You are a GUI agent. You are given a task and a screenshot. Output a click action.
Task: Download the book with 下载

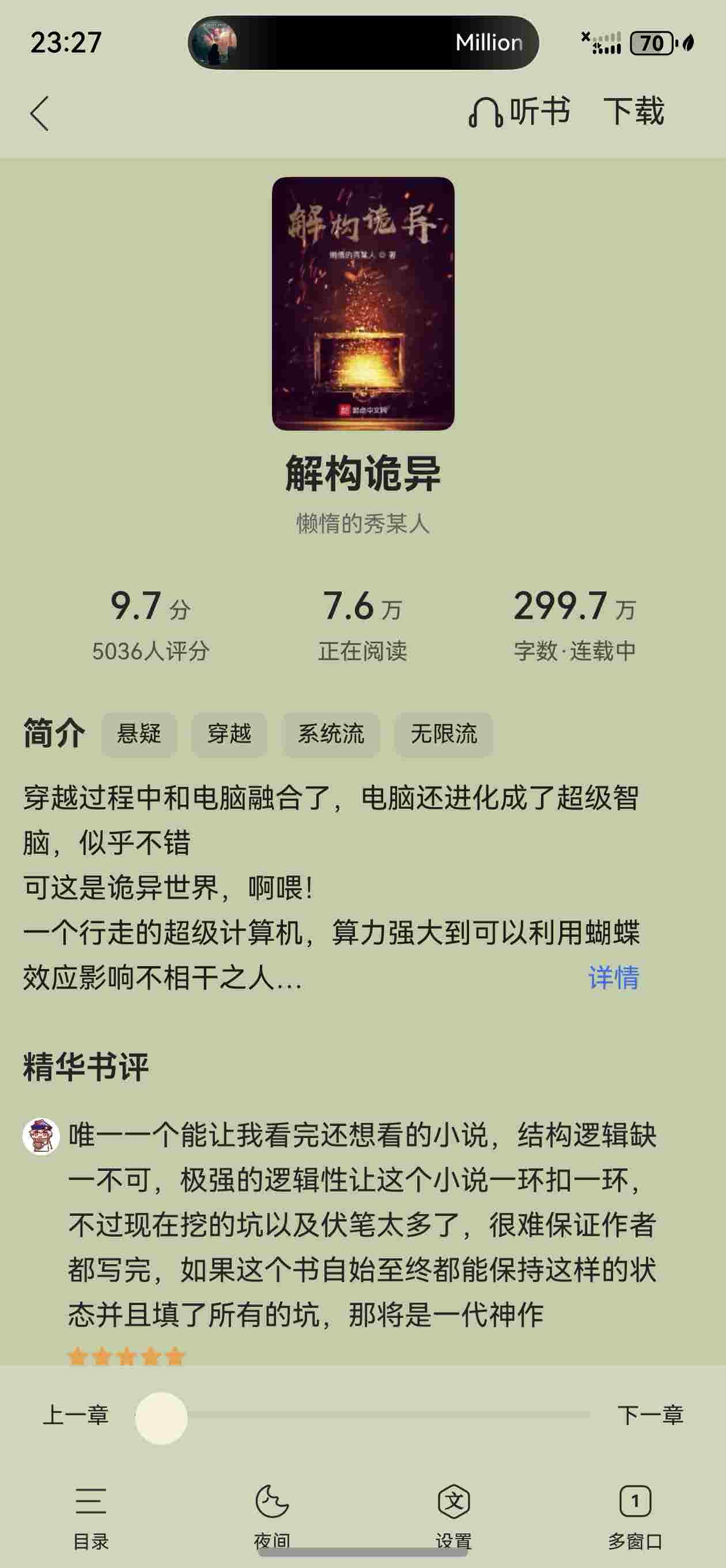(x=633, y=112)
